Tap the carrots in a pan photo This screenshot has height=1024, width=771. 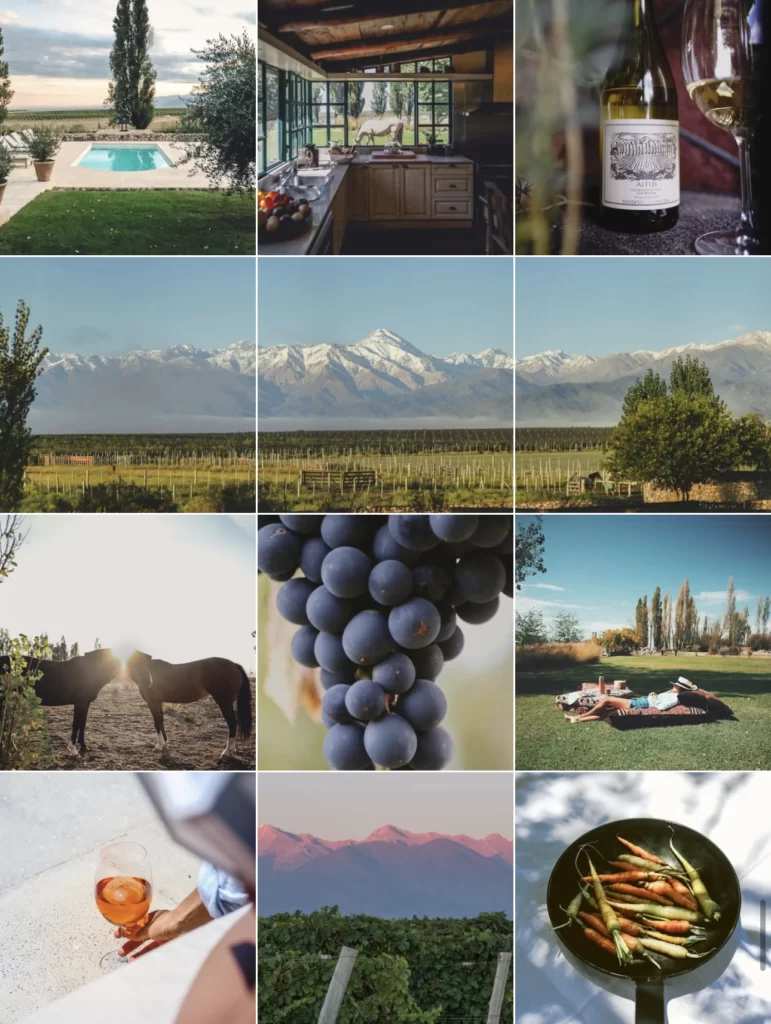click(x=643, y=898)
